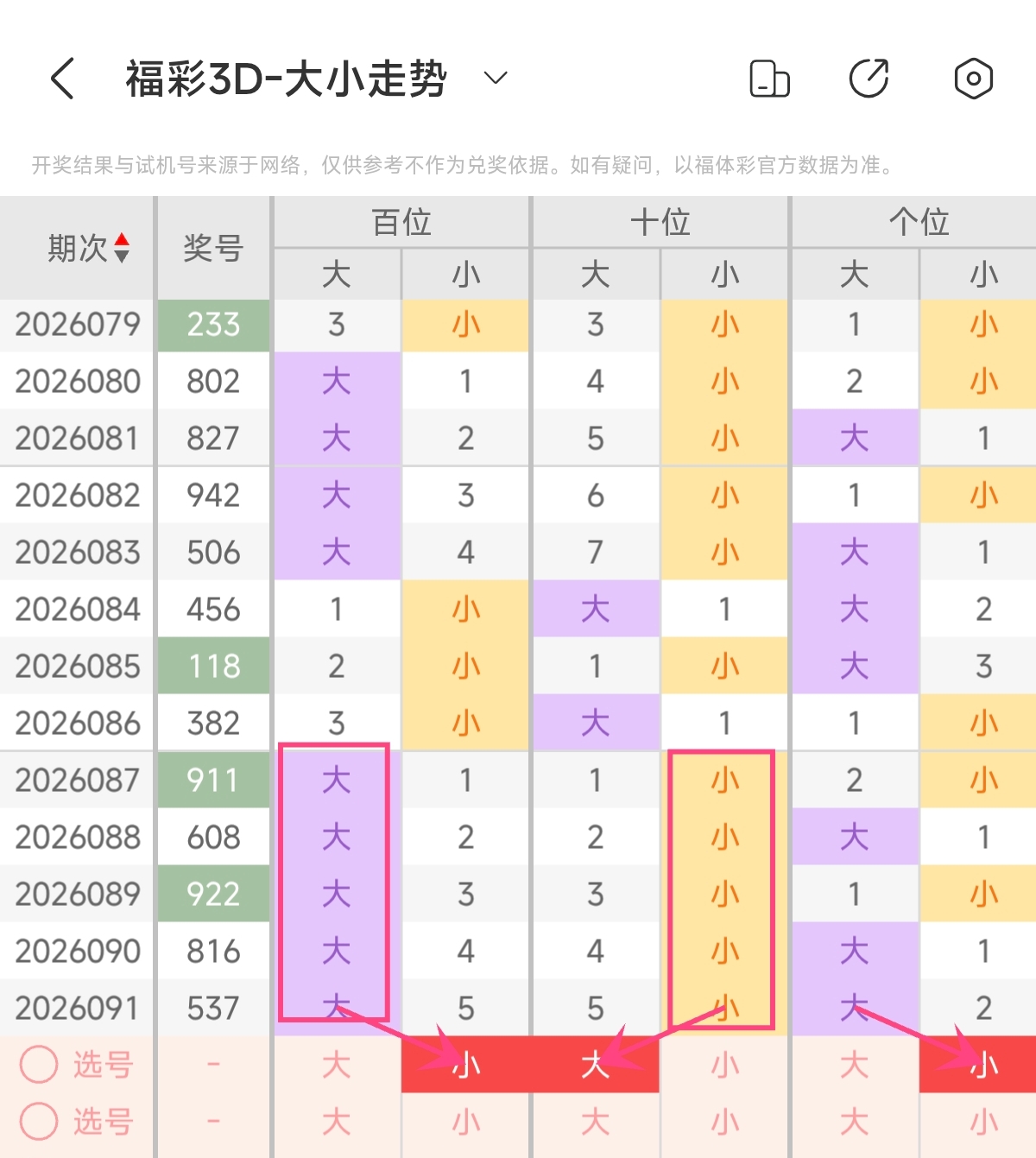Select the lower 选号 radio circle
The height and width of the screenshot is (1158, 1036).
click(39, 1122)
